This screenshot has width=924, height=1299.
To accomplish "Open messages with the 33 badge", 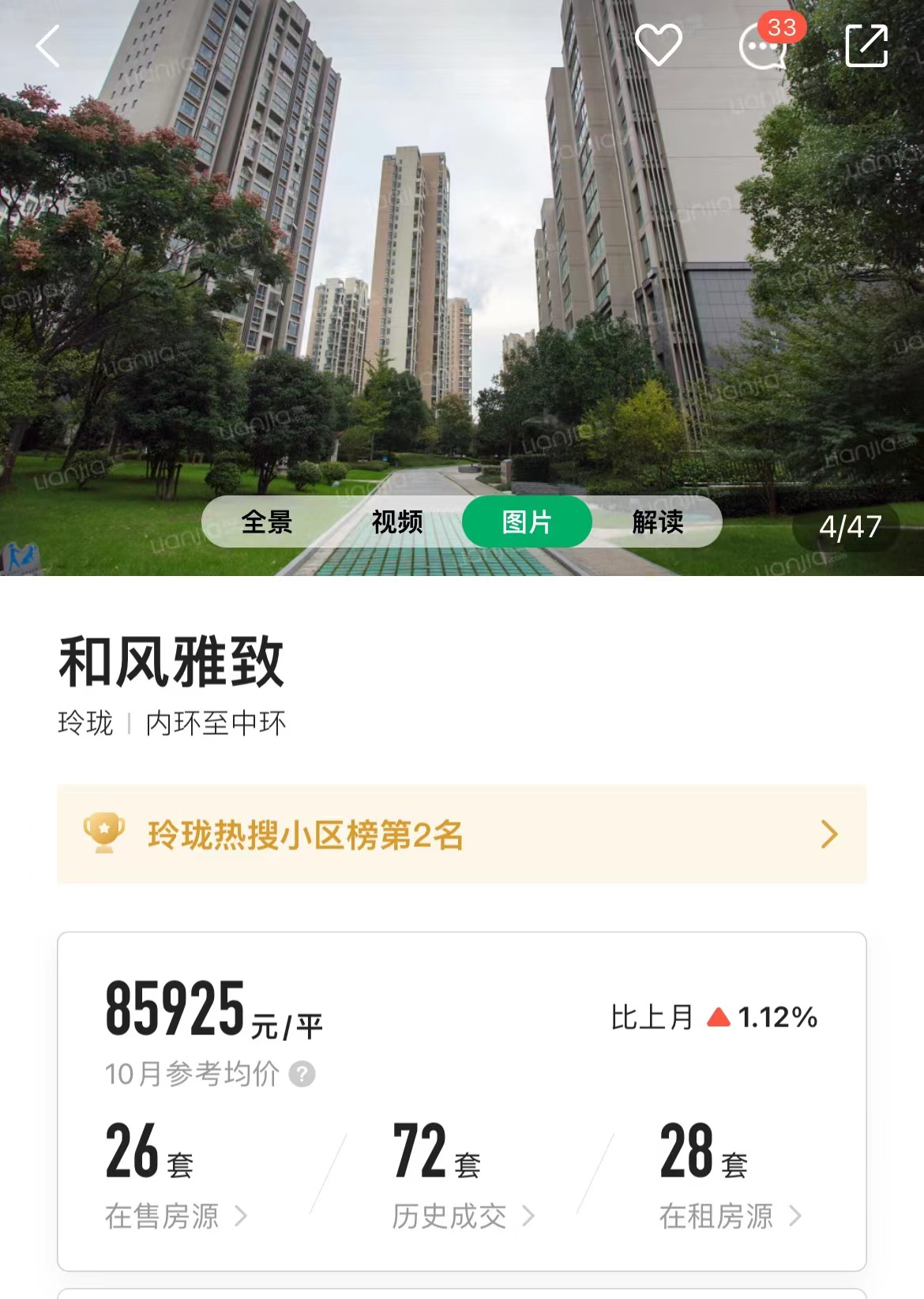I will pyautogui.click(x=763, y=47).
